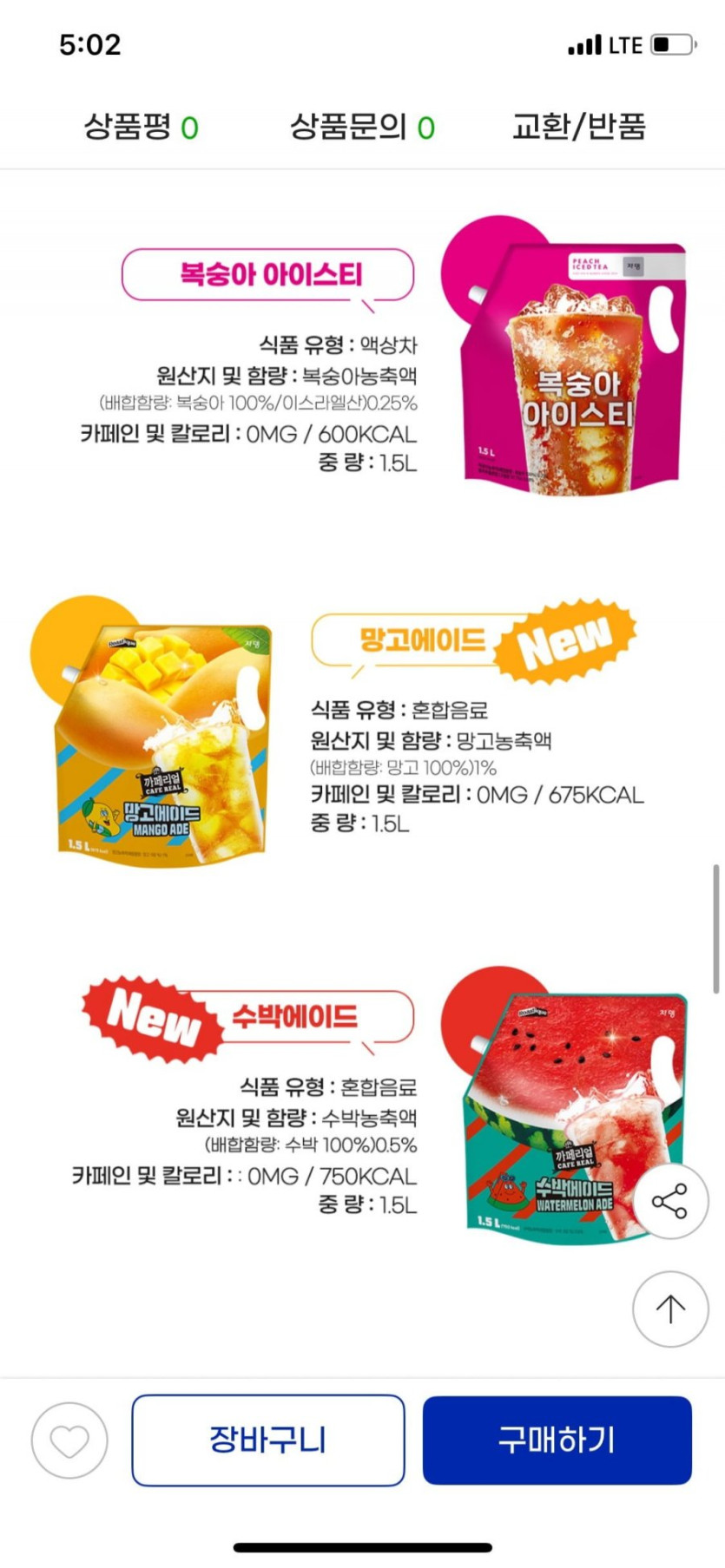
Task: Share this product
Action: click(x=669, y=1201)
